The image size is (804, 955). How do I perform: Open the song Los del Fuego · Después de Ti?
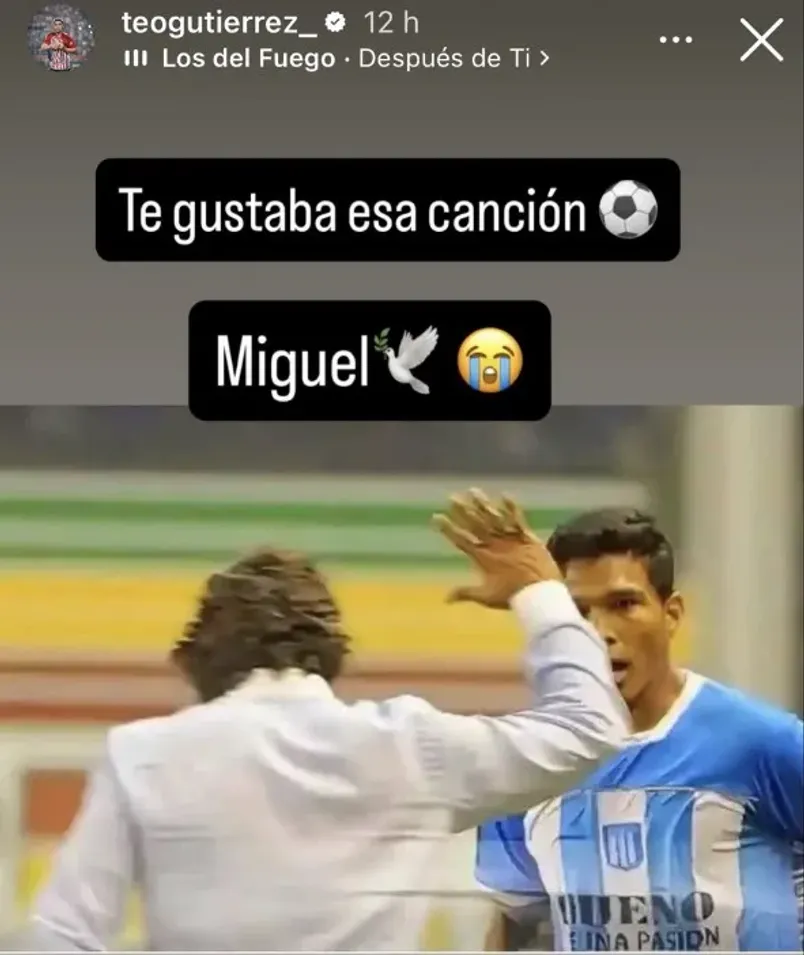(x=340, y=59)
